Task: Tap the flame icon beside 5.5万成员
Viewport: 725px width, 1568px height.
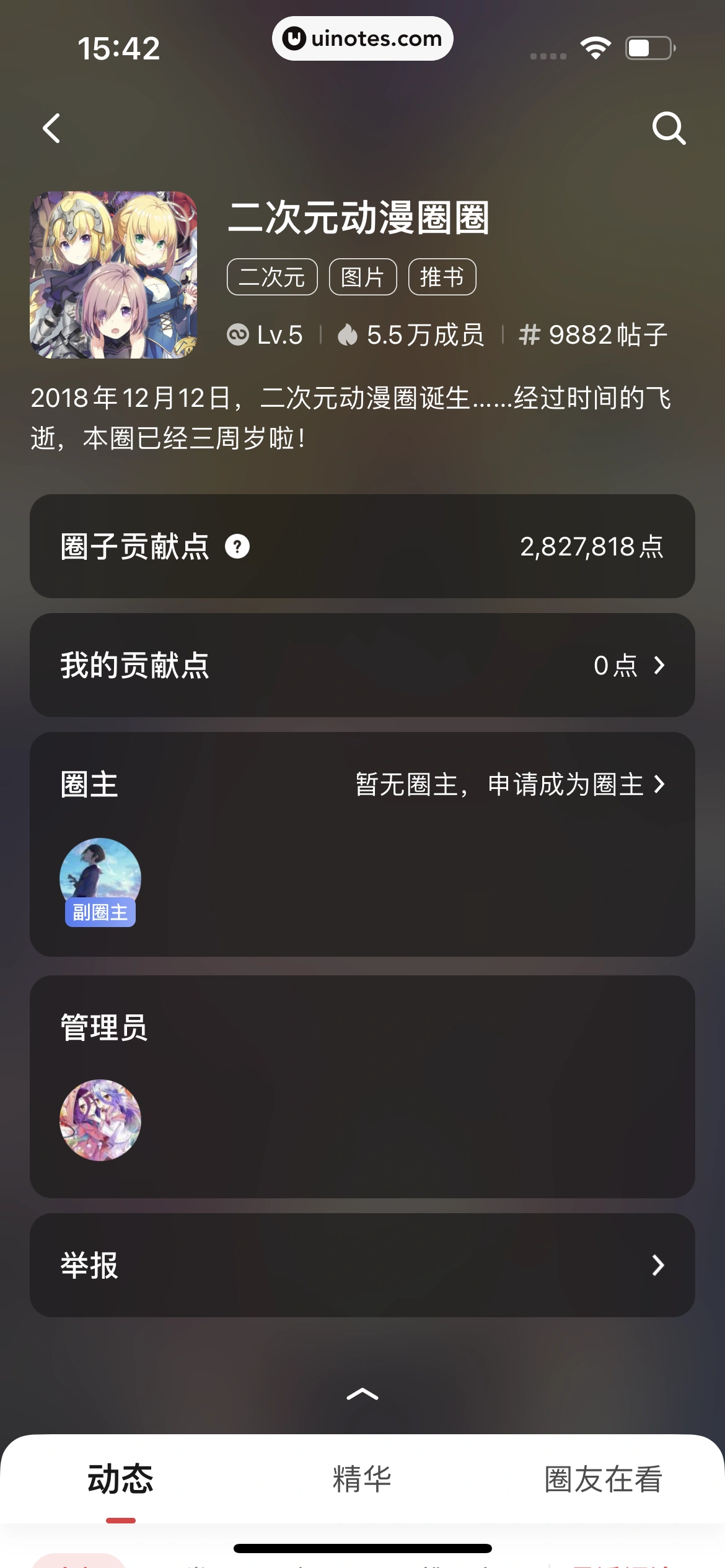Action: pyautogui.click(x=349, y=334)
